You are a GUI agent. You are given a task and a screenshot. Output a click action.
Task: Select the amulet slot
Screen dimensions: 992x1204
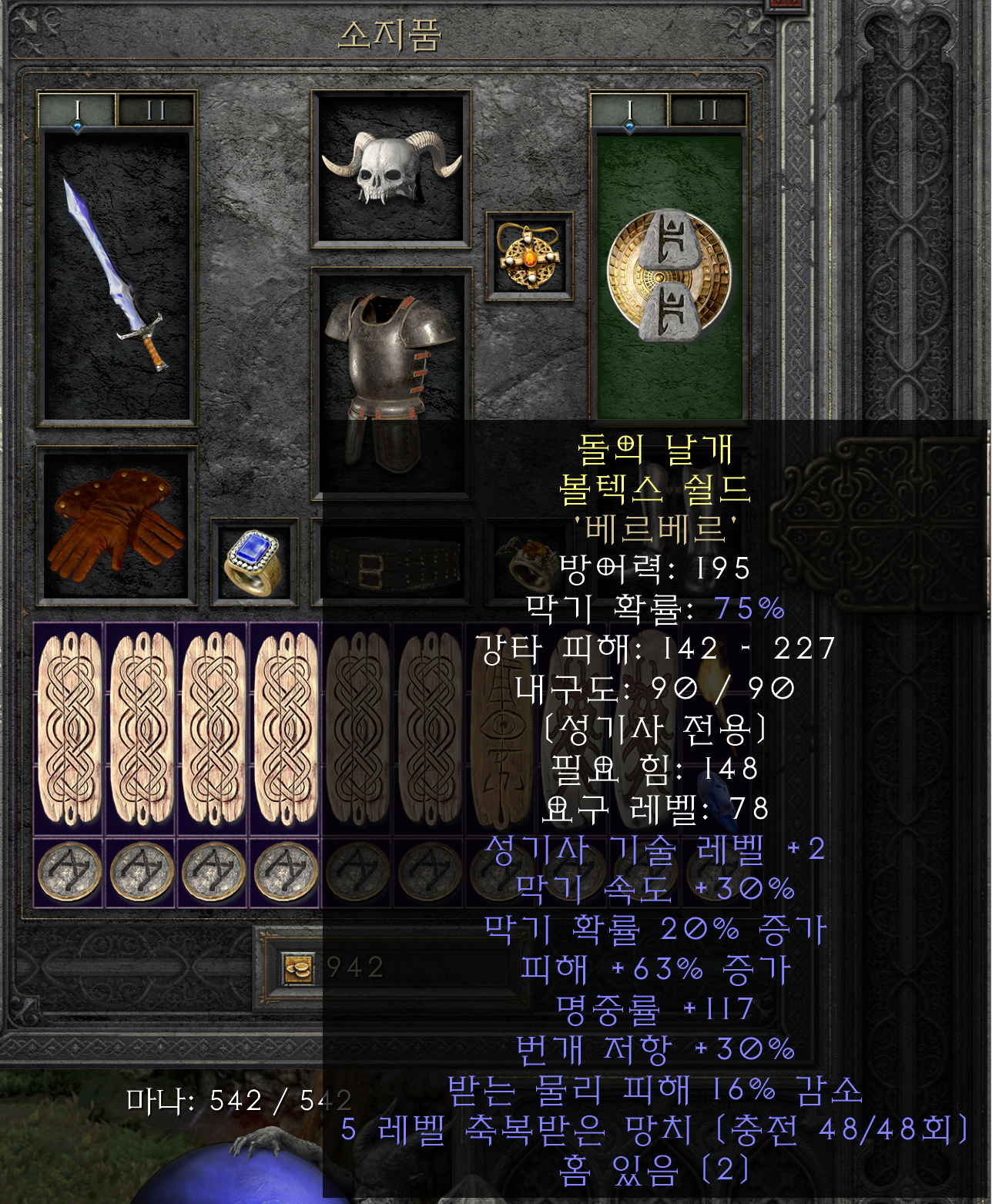click(530, 257)
